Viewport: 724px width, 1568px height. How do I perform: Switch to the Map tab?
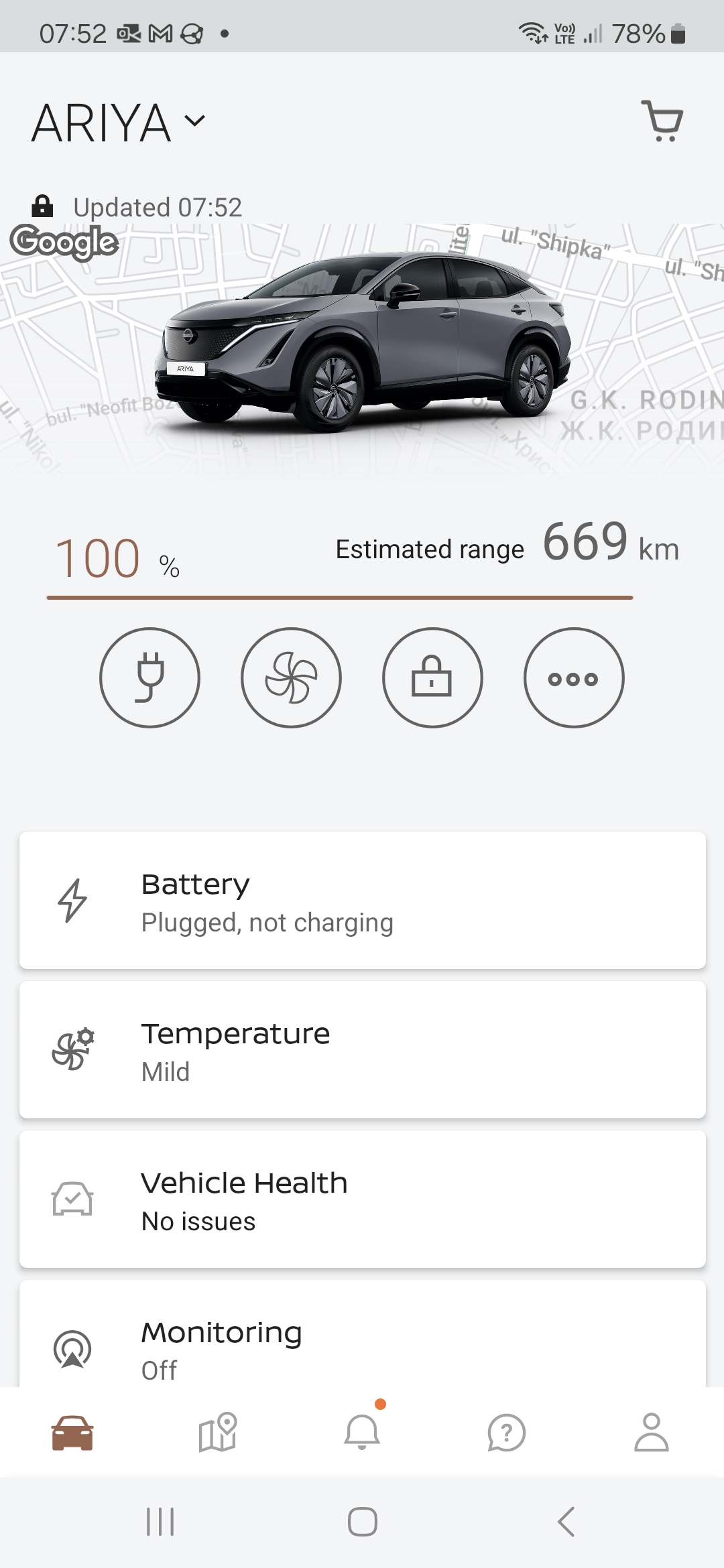pos(218,1432)
